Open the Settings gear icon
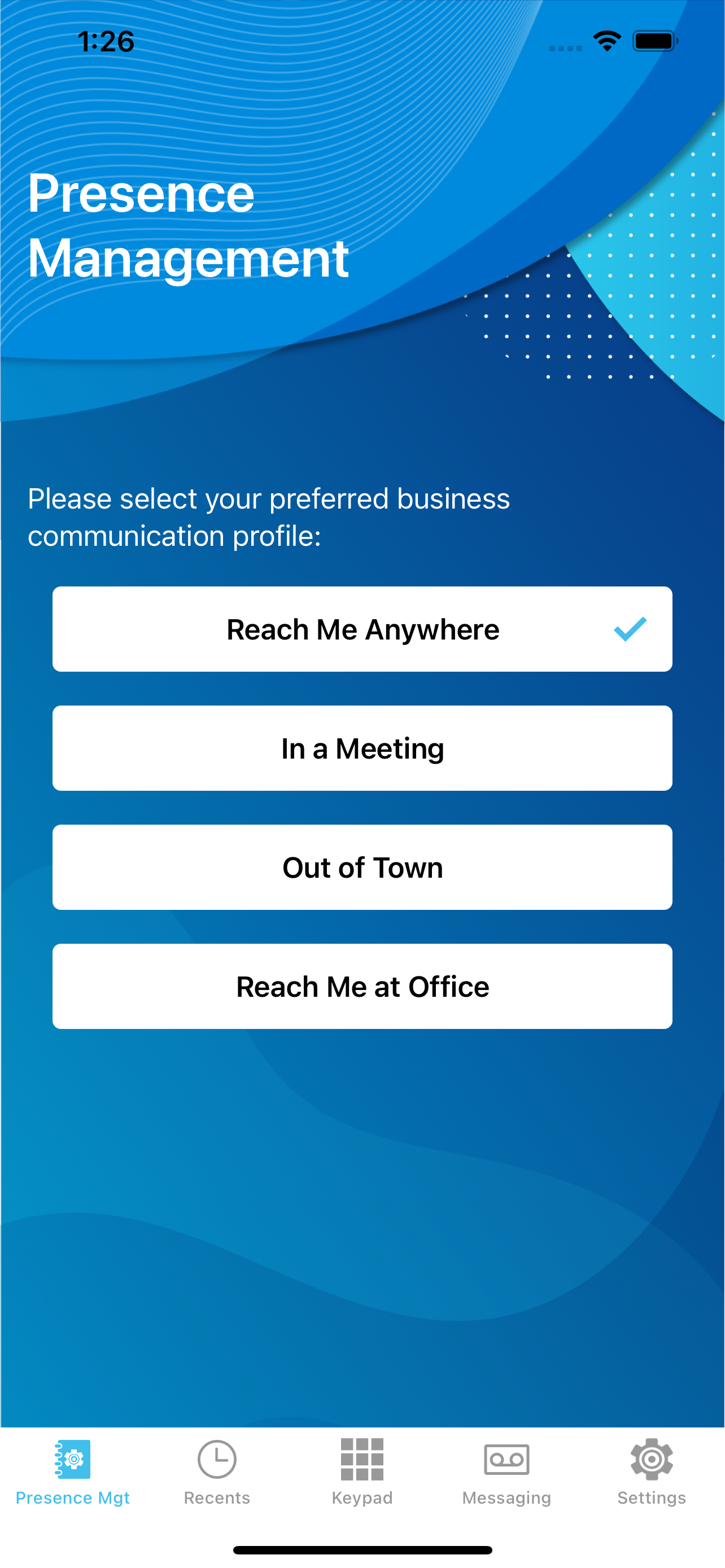This screenshot has height=1568, width=725. coord(652,1460)
